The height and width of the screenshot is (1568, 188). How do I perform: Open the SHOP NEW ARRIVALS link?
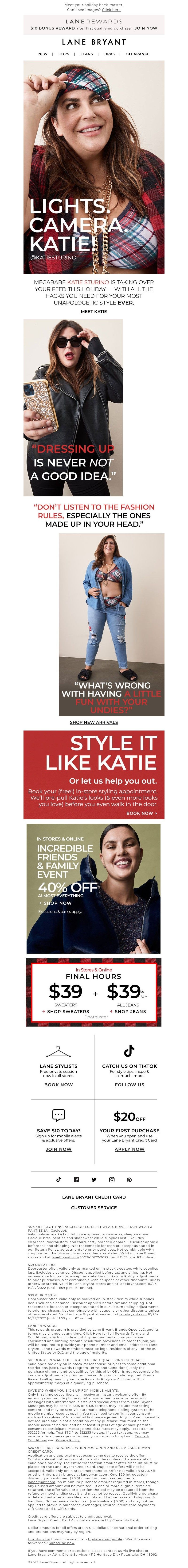coord(94,722)
